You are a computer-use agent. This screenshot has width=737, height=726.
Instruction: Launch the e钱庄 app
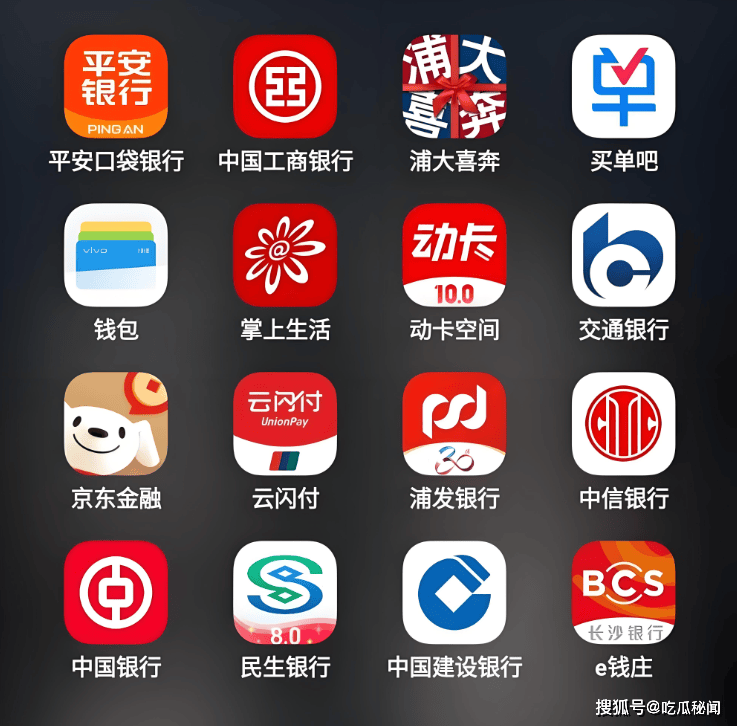coord(623,593)
